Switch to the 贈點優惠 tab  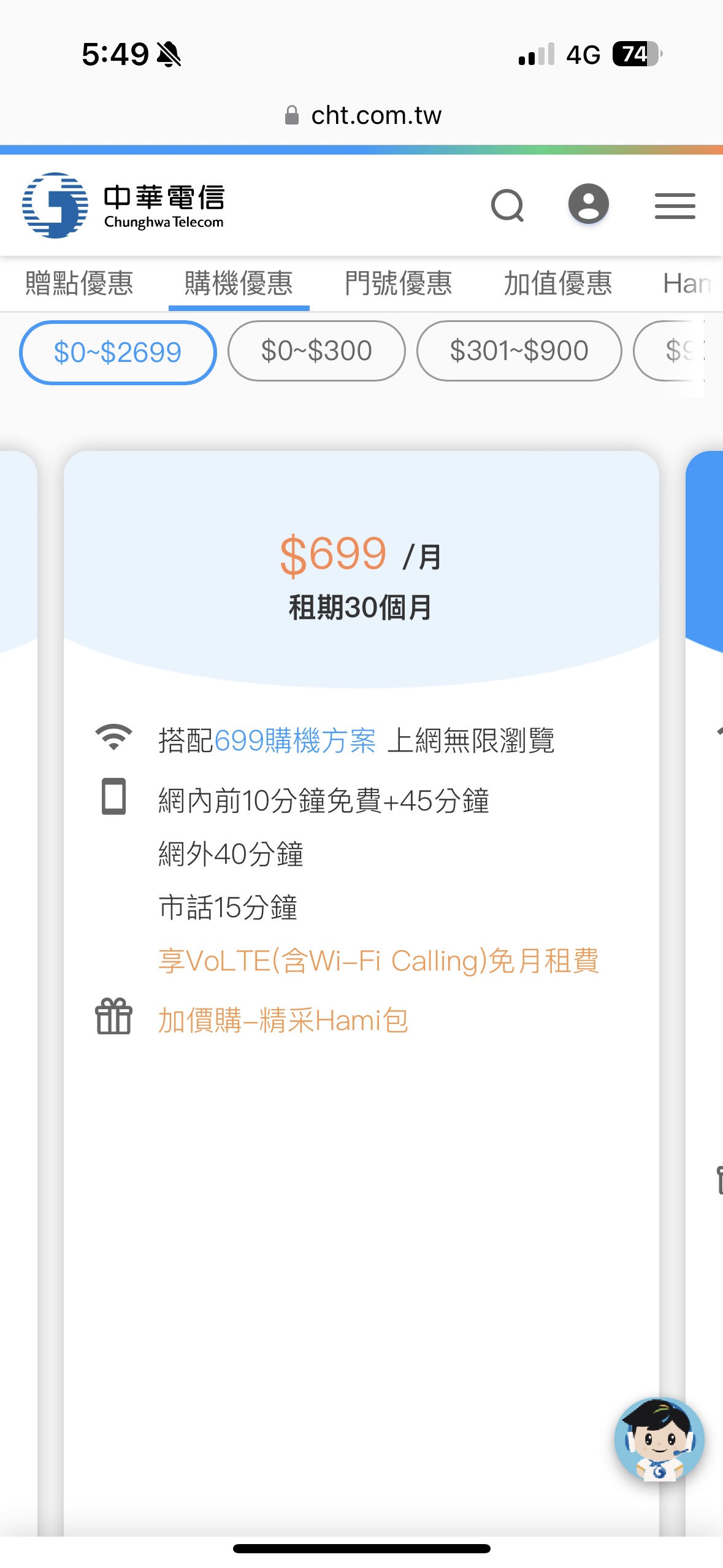(79, 283)
